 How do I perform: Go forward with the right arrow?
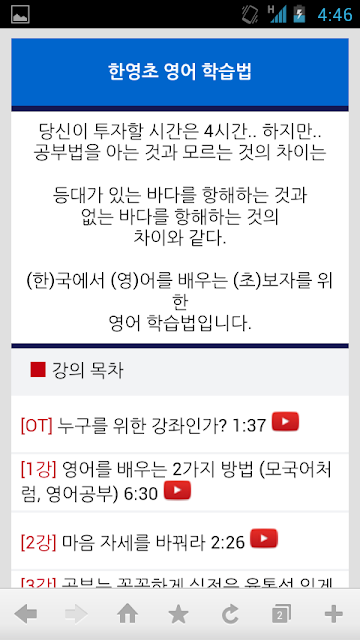pyautogui.click(x=76, y=614)
